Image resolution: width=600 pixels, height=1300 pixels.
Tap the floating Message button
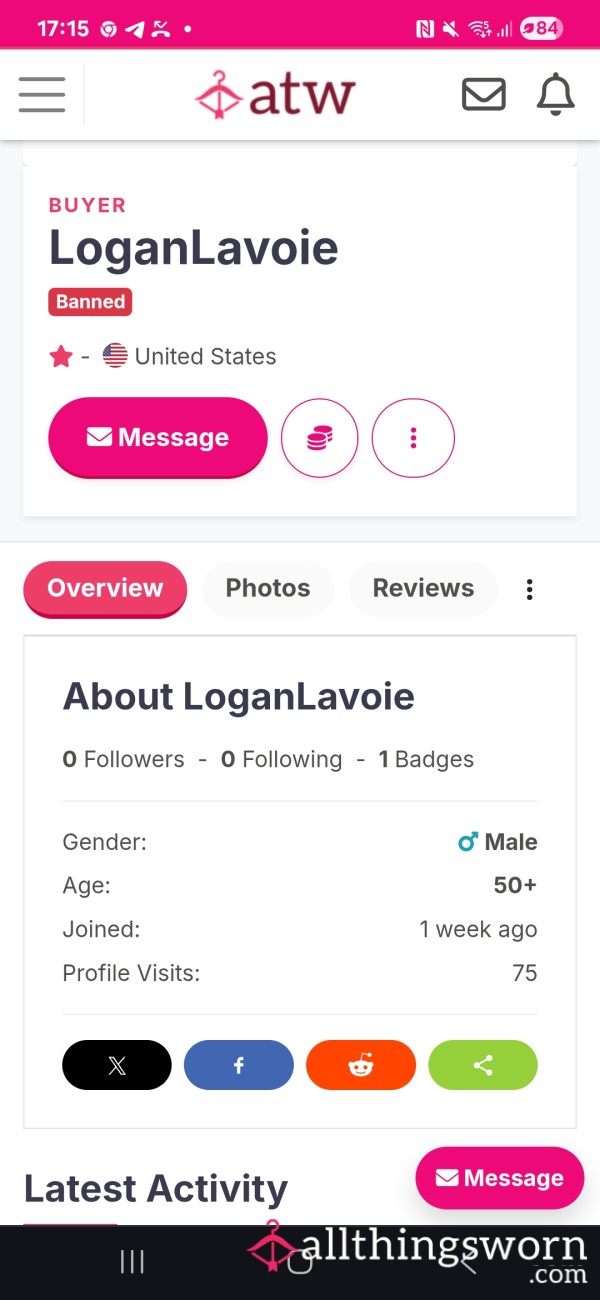point(500,1178)
